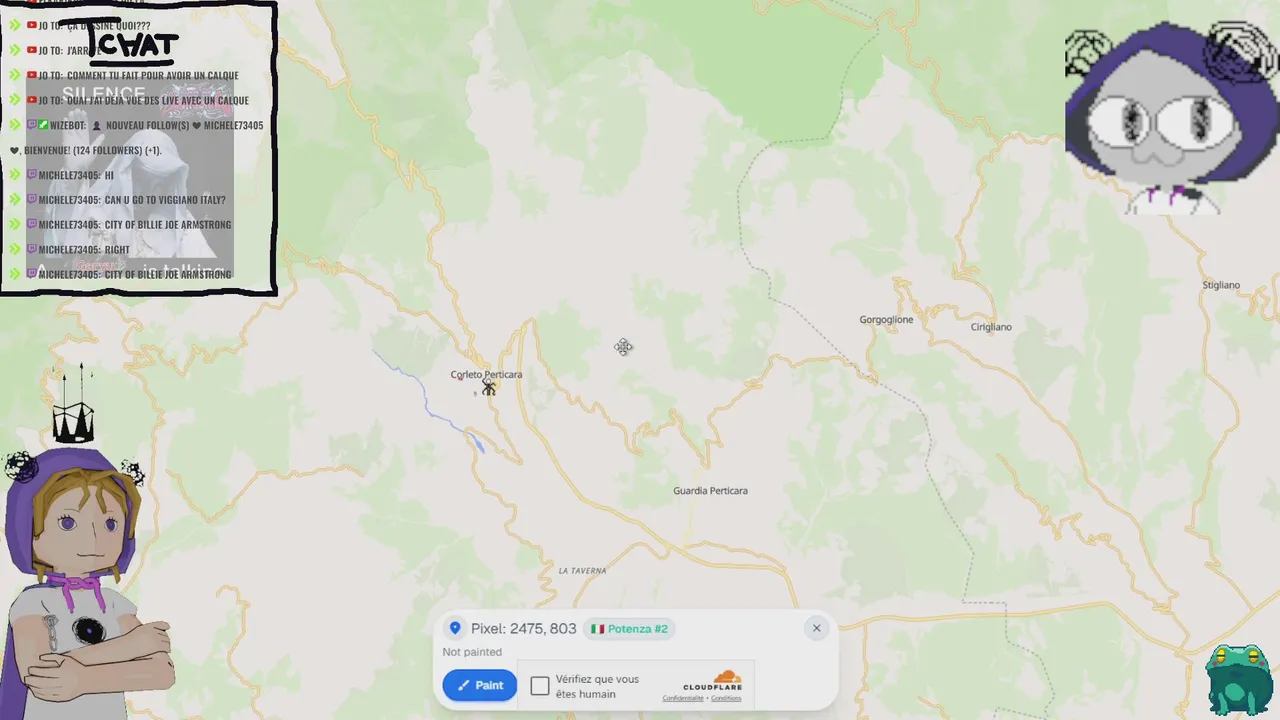This screenshot has width=1280, height=720.
Task: Open Cloudflare Confidentialité link
Action: coord(683,698)
